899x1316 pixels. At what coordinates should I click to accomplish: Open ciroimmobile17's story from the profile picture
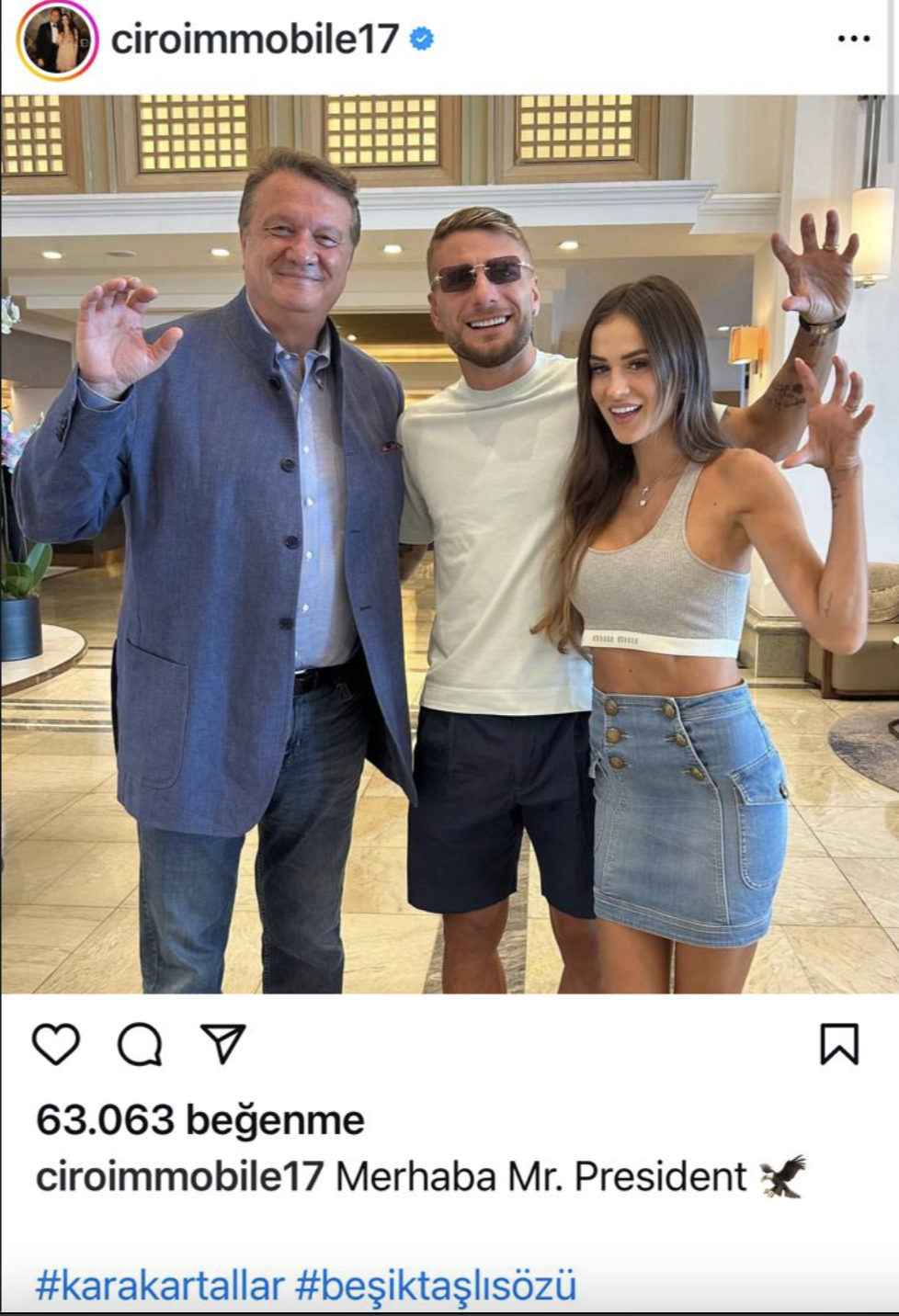tap(57, 40)
